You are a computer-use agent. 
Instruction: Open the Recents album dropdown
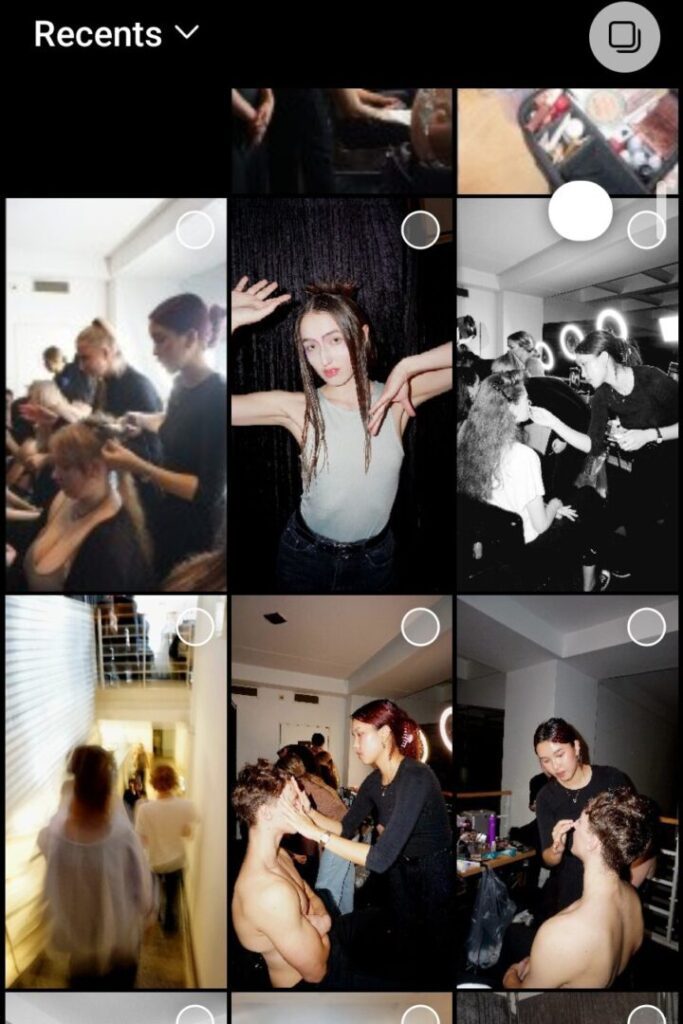[x=116, y=34]
